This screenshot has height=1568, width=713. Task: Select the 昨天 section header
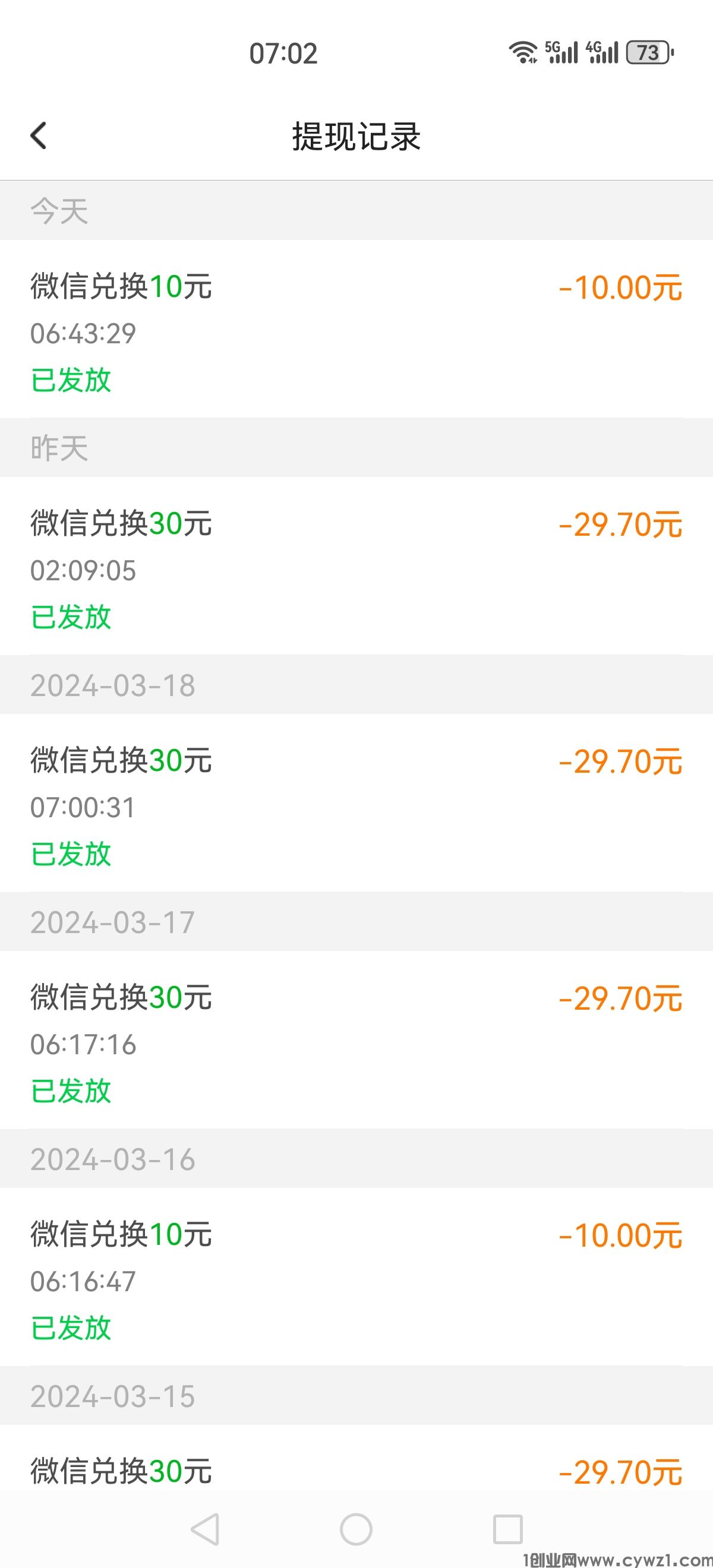[x=59, y=448]
